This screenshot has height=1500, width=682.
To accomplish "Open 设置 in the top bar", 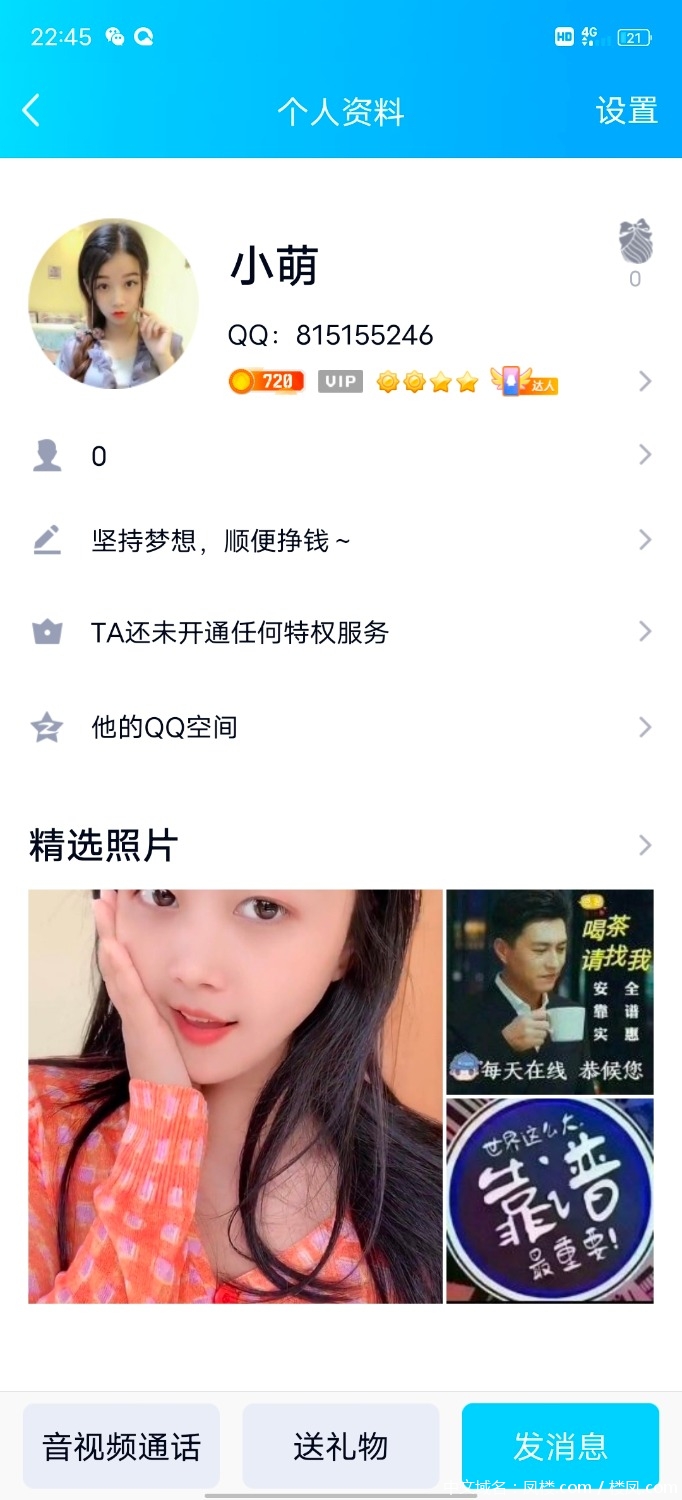I will click(626, 110).
